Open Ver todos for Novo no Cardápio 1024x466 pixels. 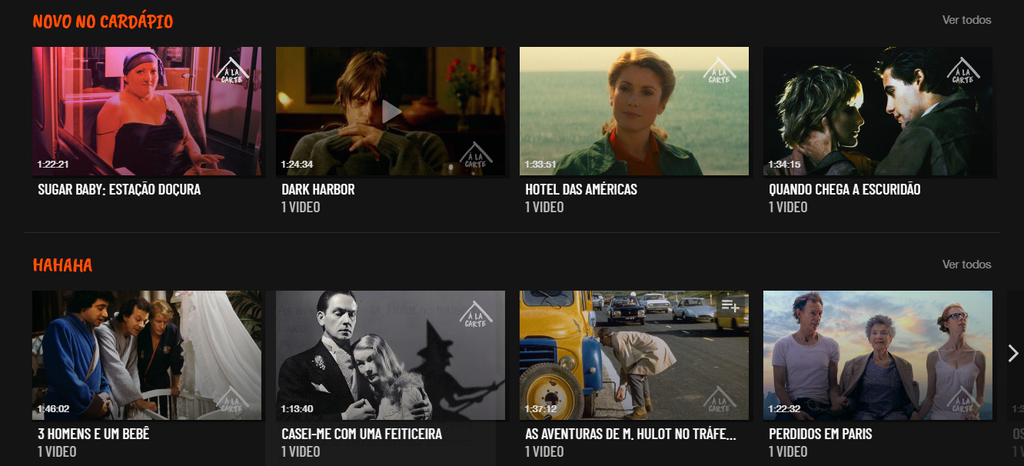tap(966, 20)
